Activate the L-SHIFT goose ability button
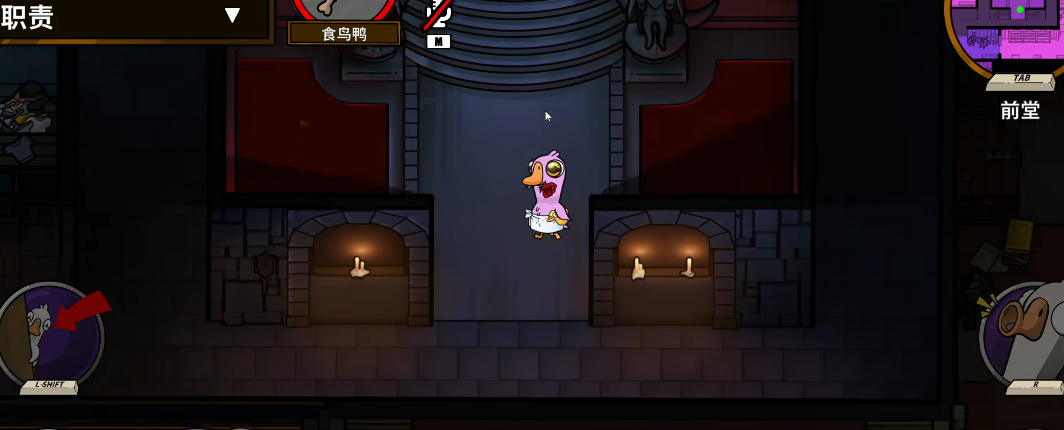 pyautogui.click(x=50, y=335)
